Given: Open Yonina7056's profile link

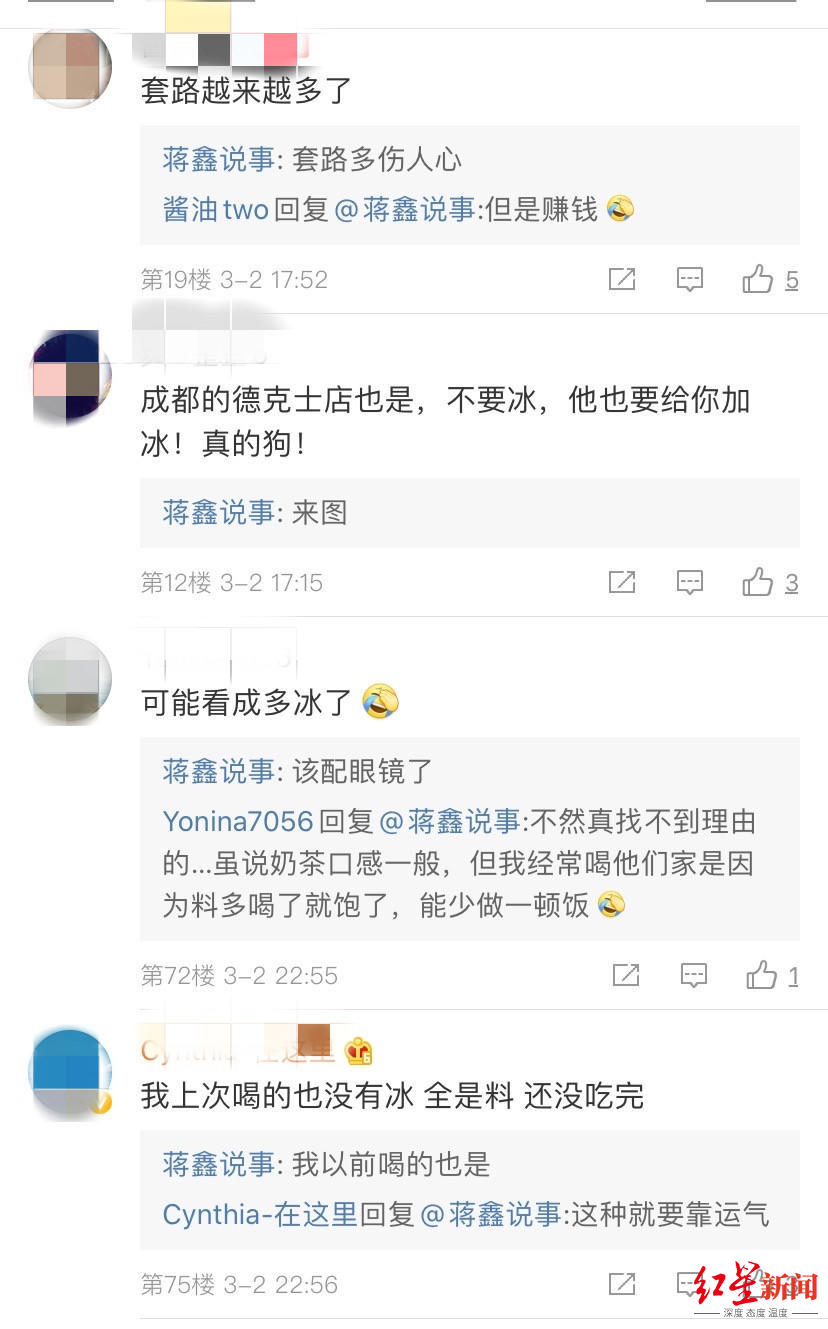Looking at the screenshot, I should 238,822.
